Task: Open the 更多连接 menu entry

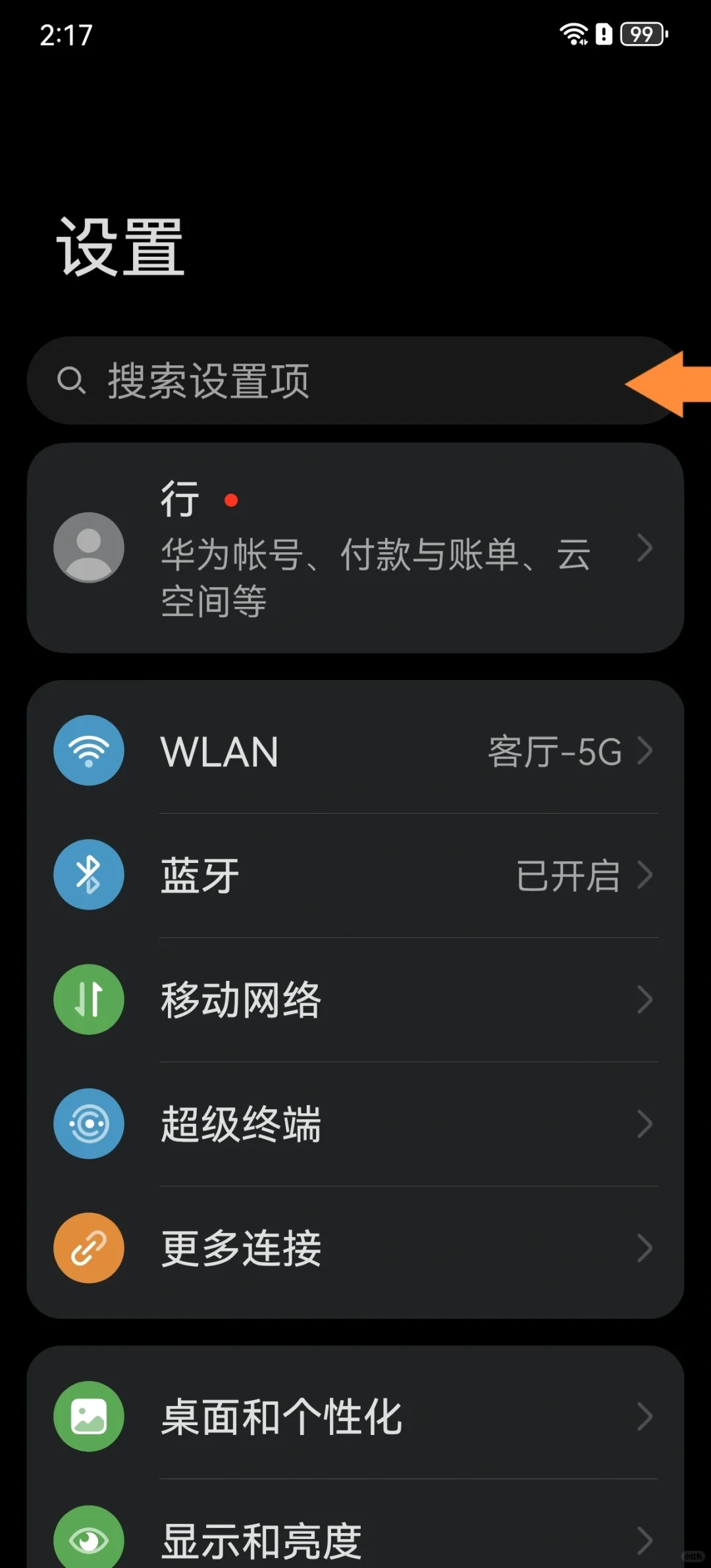Action: [x=240, y=1249]
